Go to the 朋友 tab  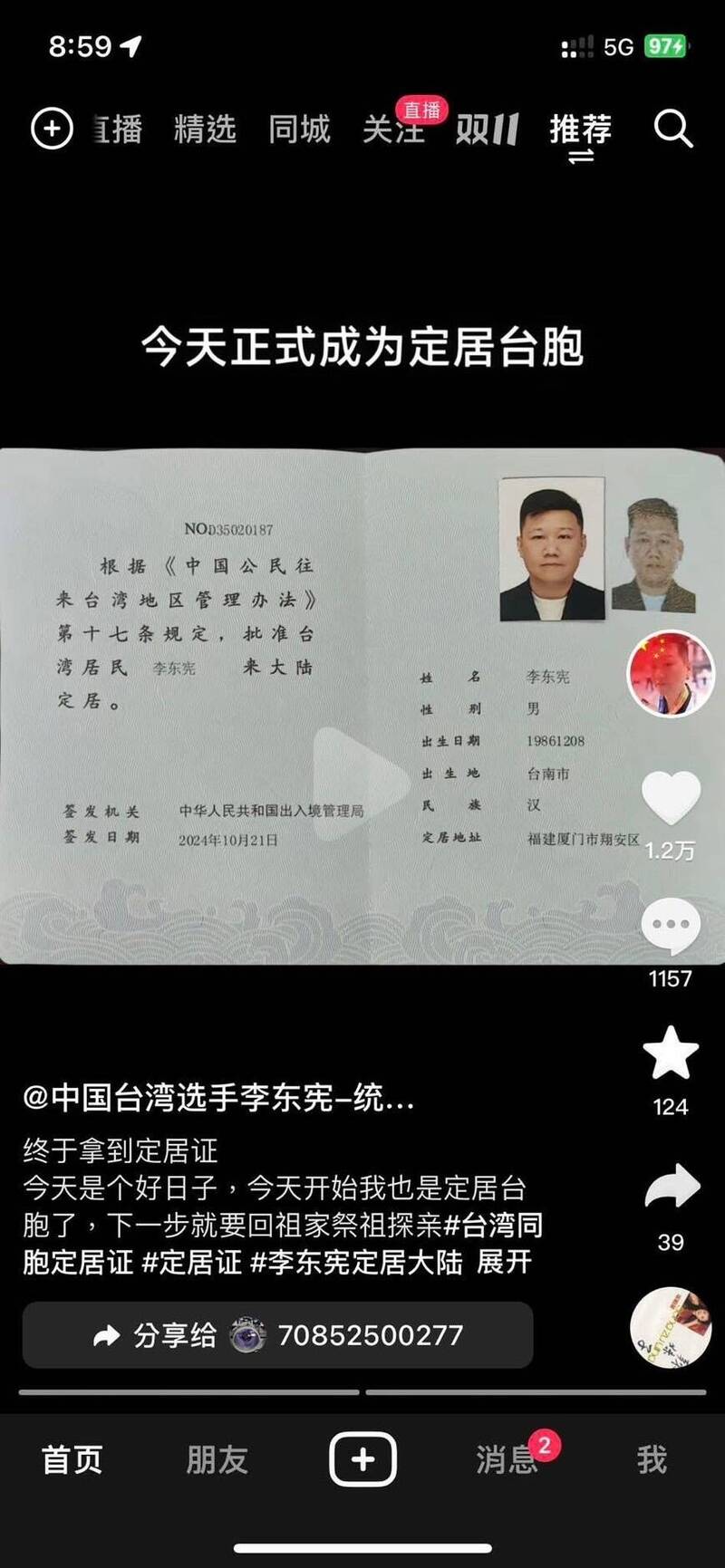click(x=217, y=1459)
